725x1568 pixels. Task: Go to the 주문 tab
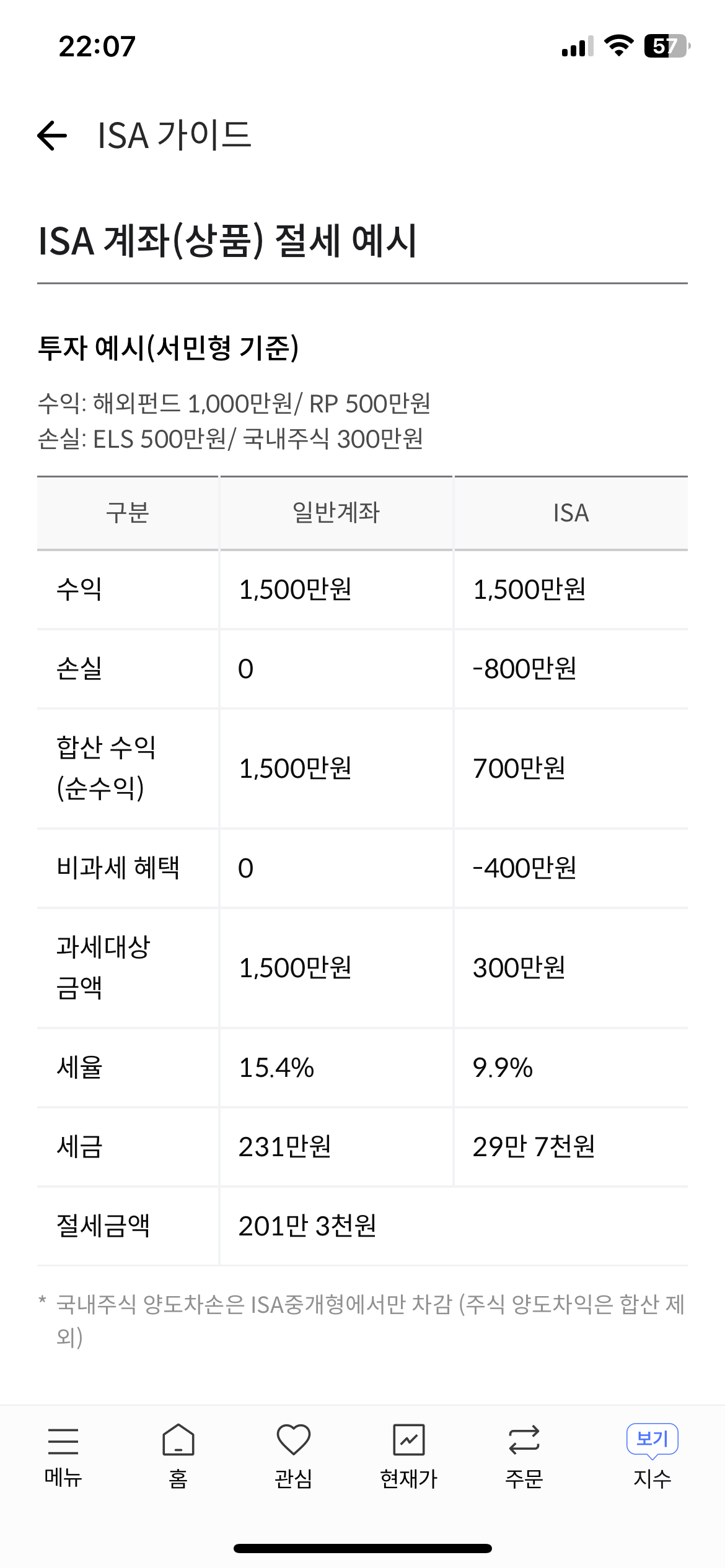pos(524,1457)
